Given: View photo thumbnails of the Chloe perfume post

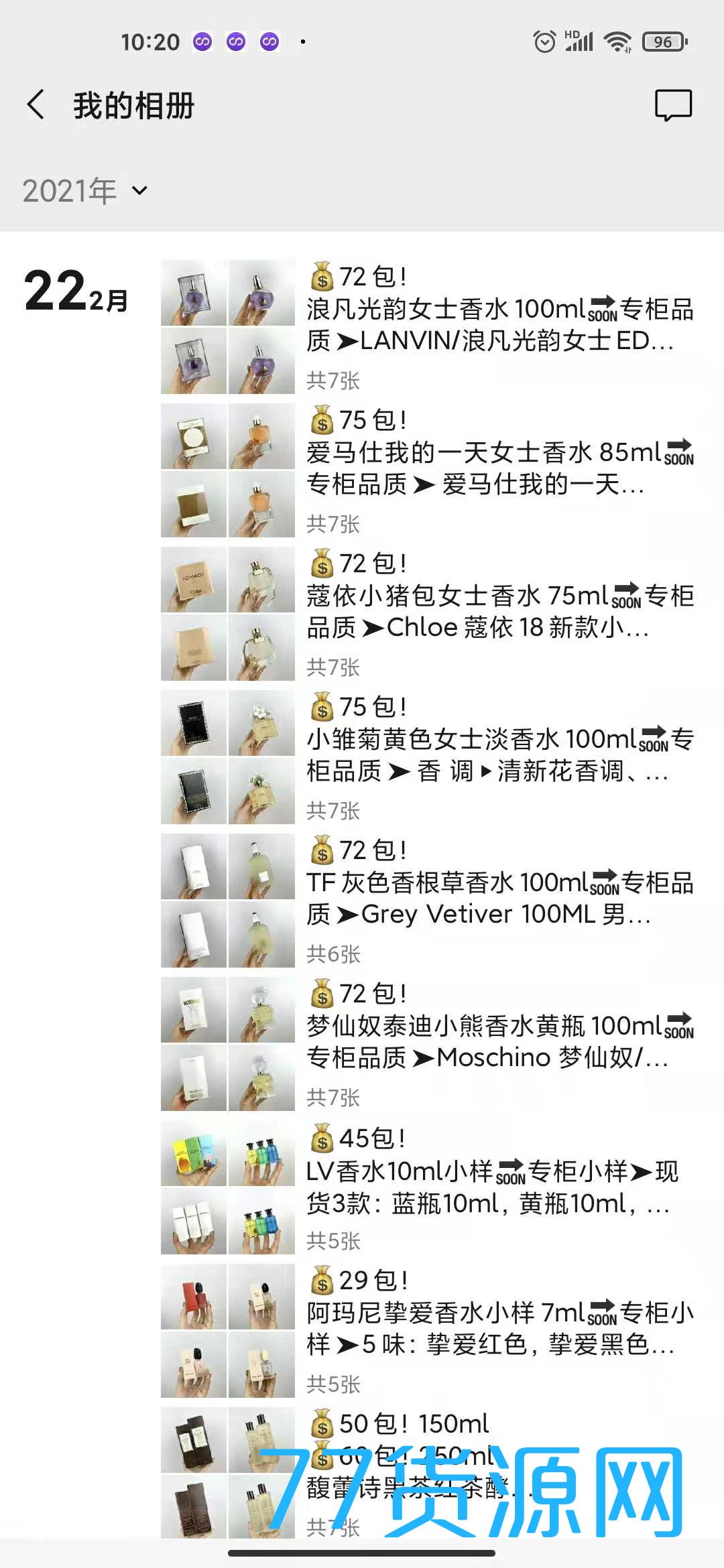Looking at the screenshot, I should (228, 614).
